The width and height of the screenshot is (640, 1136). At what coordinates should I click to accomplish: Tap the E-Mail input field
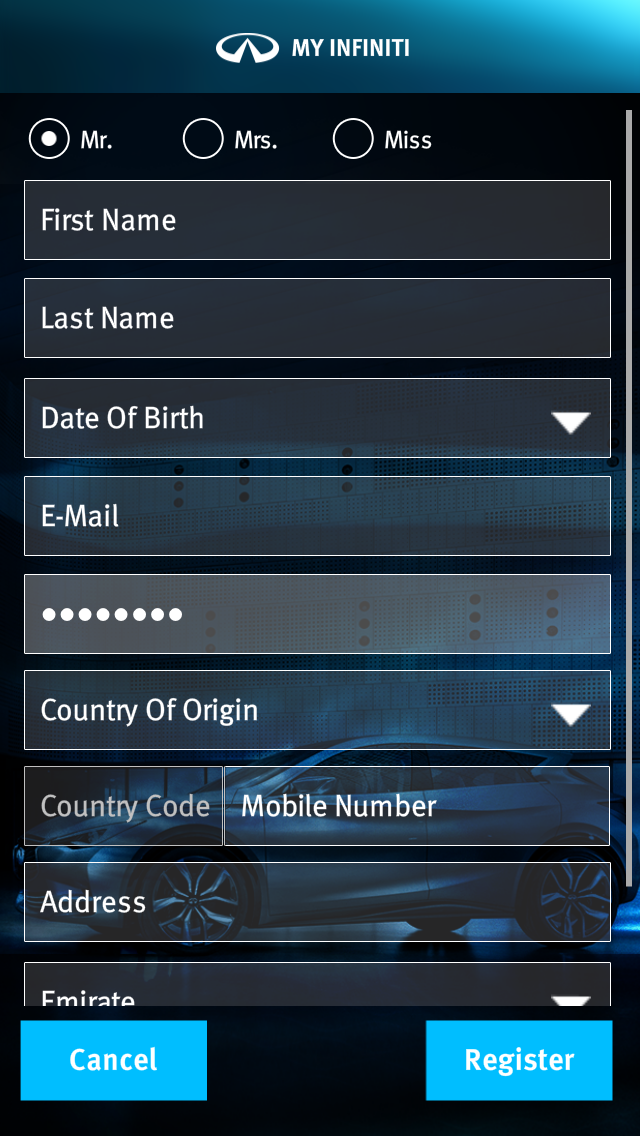point(317,516)
